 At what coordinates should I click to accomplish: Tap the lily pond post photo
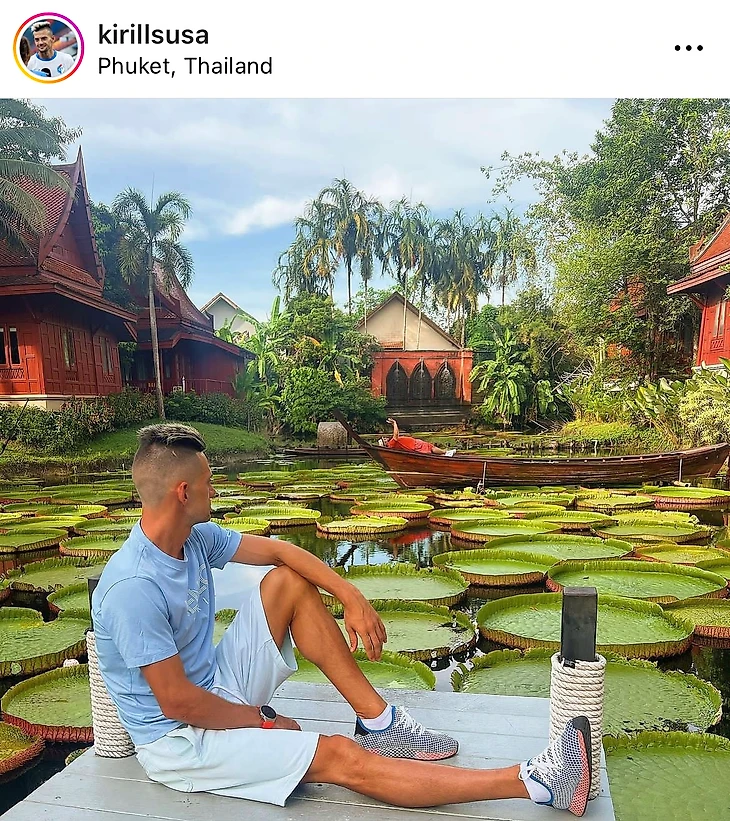(365, 460)
